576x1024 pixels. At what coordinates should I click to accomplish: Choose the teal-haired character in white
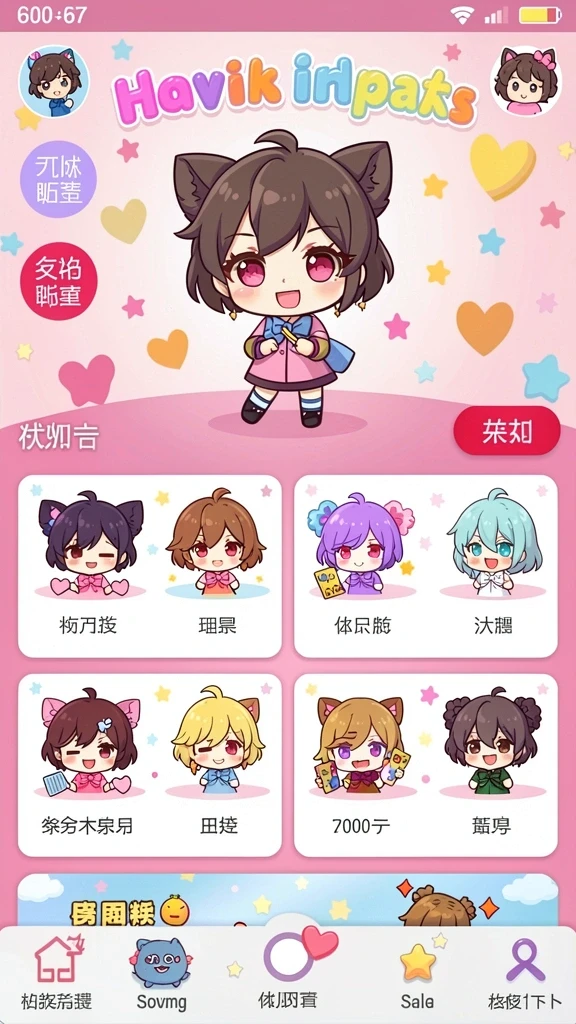pos(493,565)
